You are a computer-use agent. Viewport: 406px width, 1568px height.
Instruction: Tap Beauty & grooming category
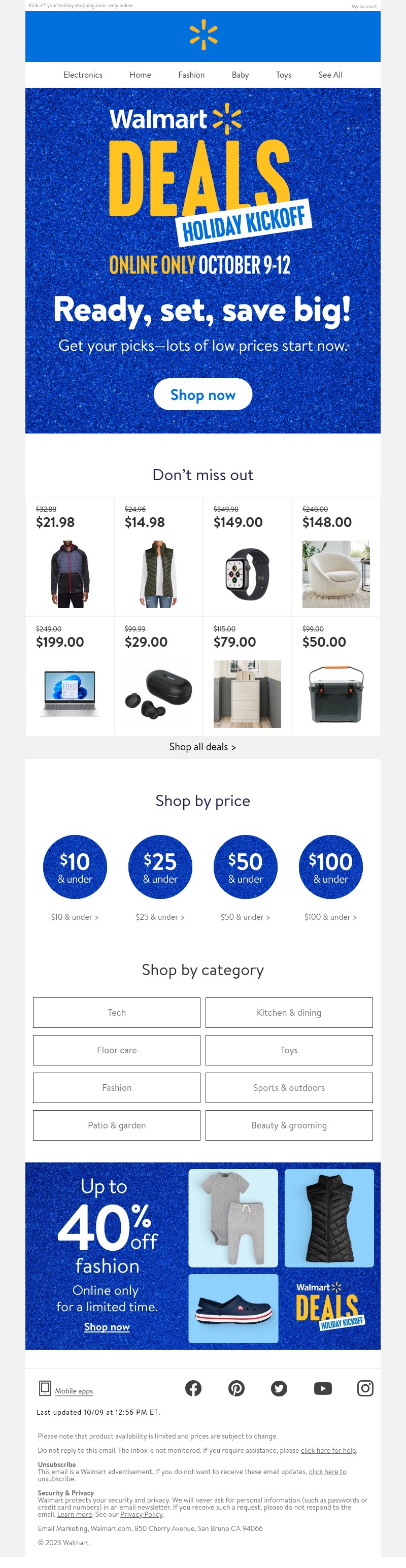click(289, 1125)
